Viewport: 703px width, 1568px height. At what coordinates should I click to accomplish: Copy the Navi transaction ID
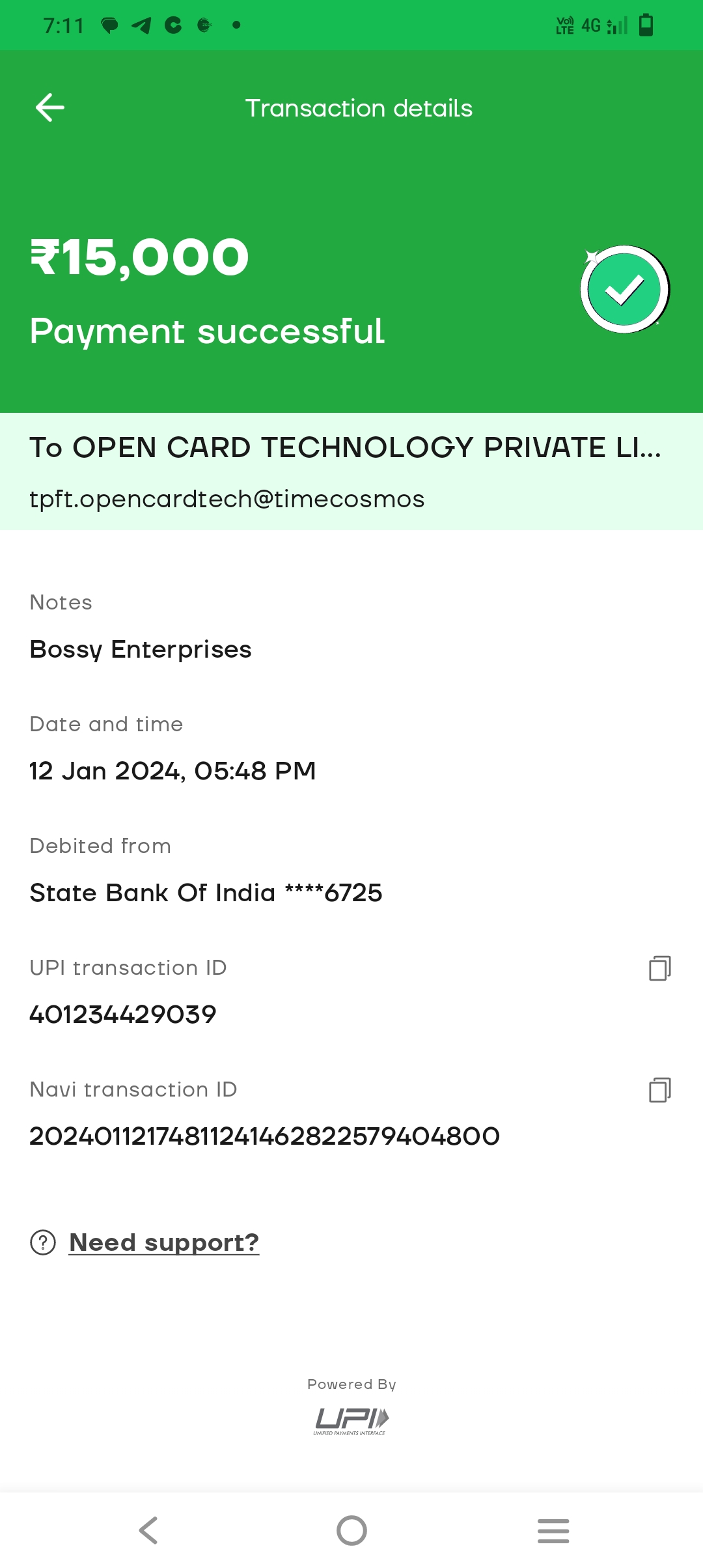pyautogui.click(x=659, y=1090)
